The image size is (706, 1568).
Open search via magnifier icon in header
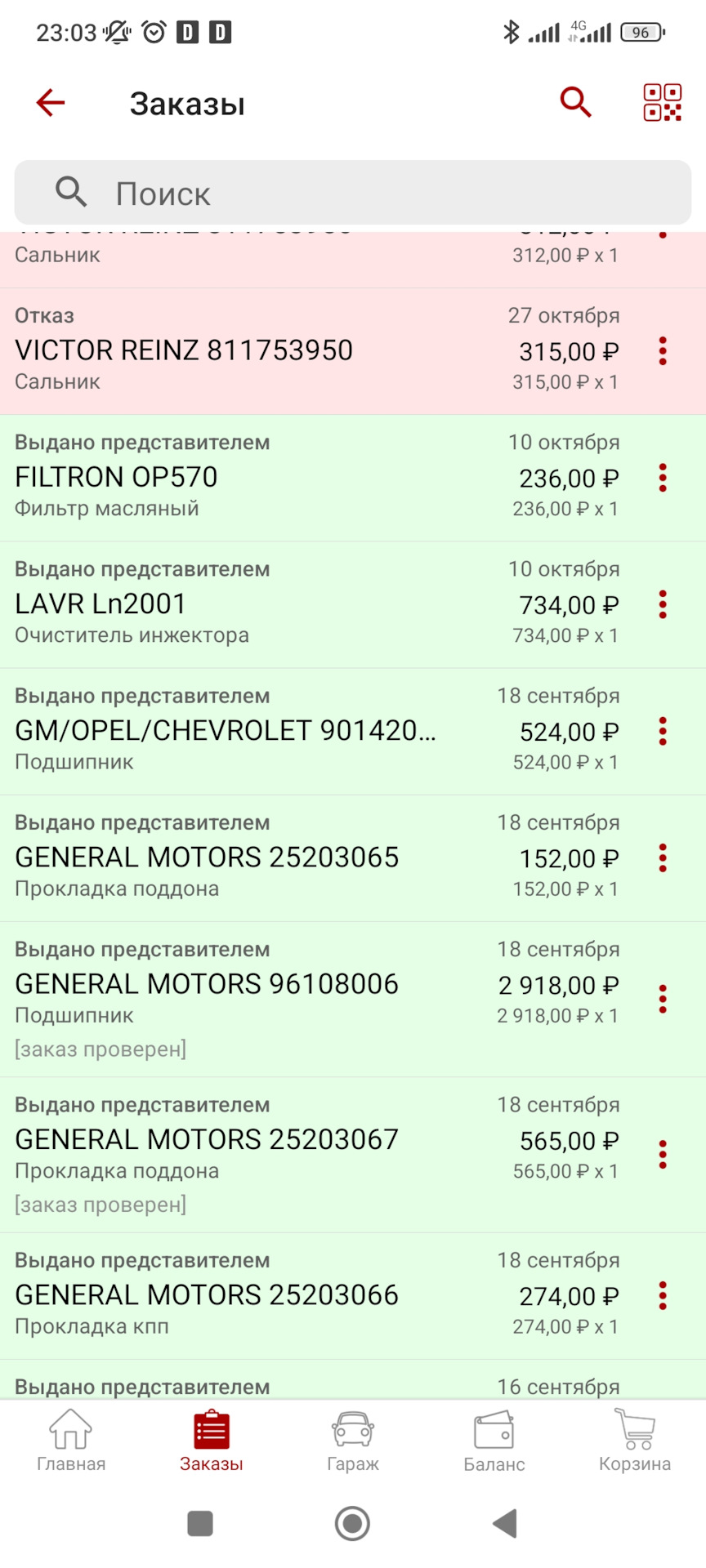574,102
